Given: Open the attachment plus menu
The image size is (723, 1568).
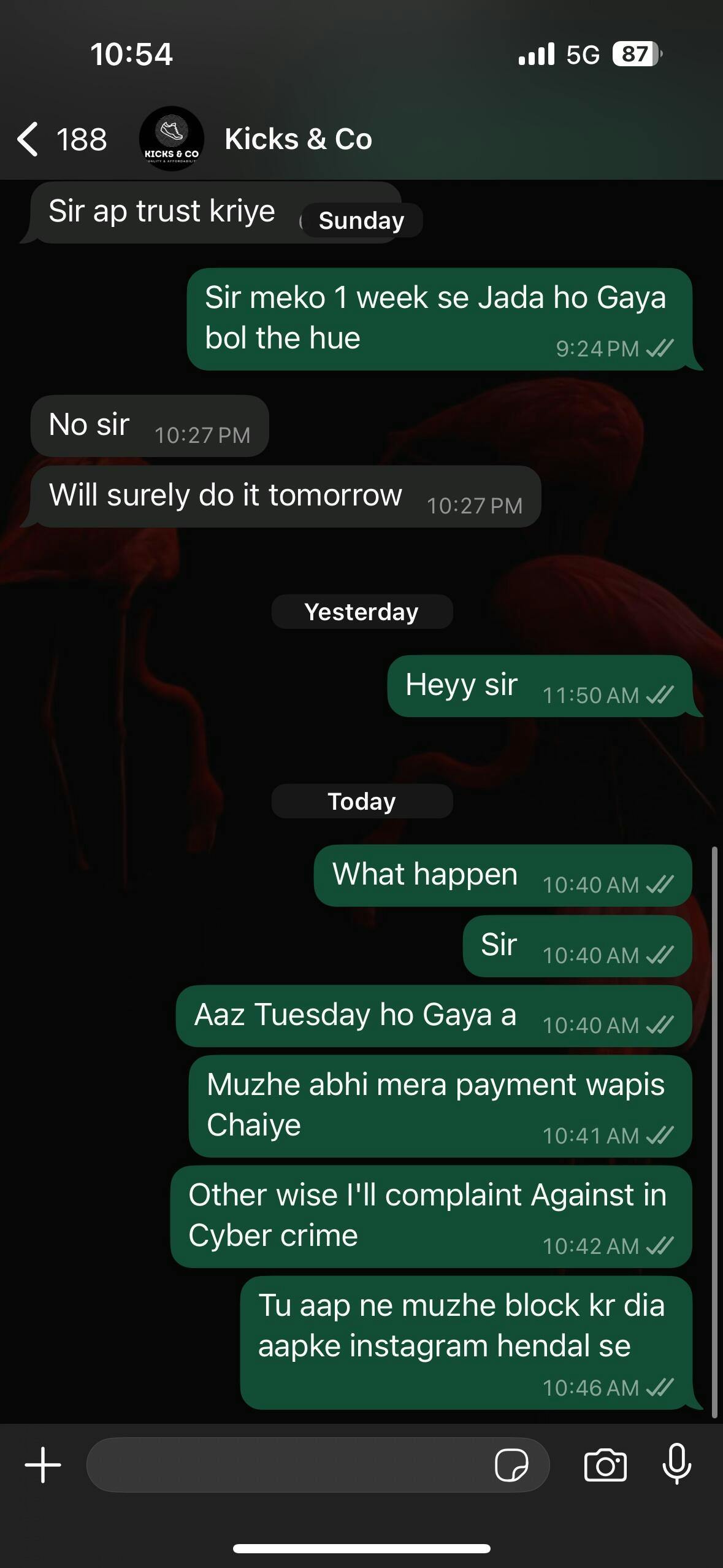Looking at the screenshot, I should (43, 1465).
